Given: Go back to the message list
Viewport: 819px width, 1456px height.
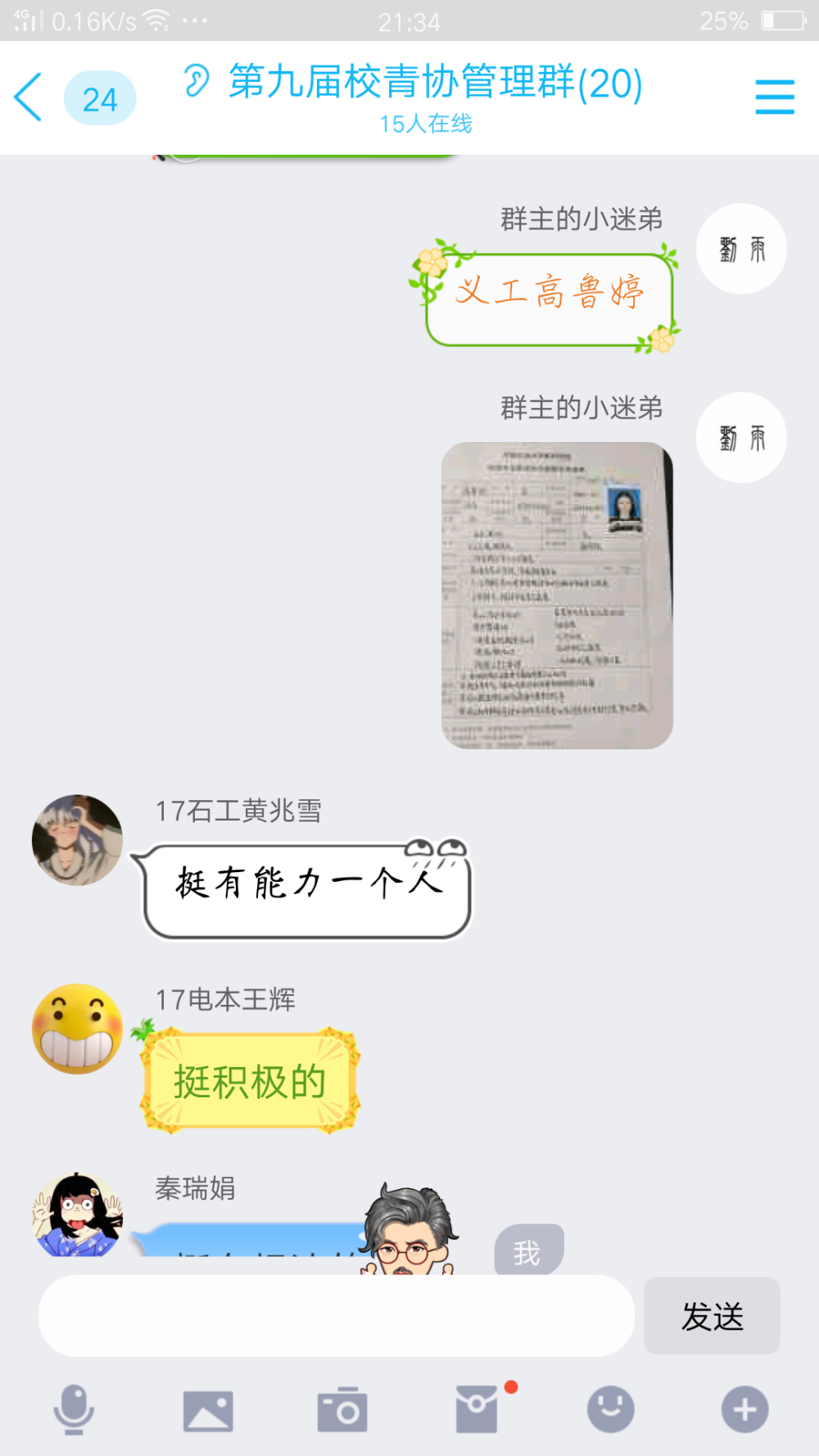Looking at the screenshot, I should tap(29, 97).
